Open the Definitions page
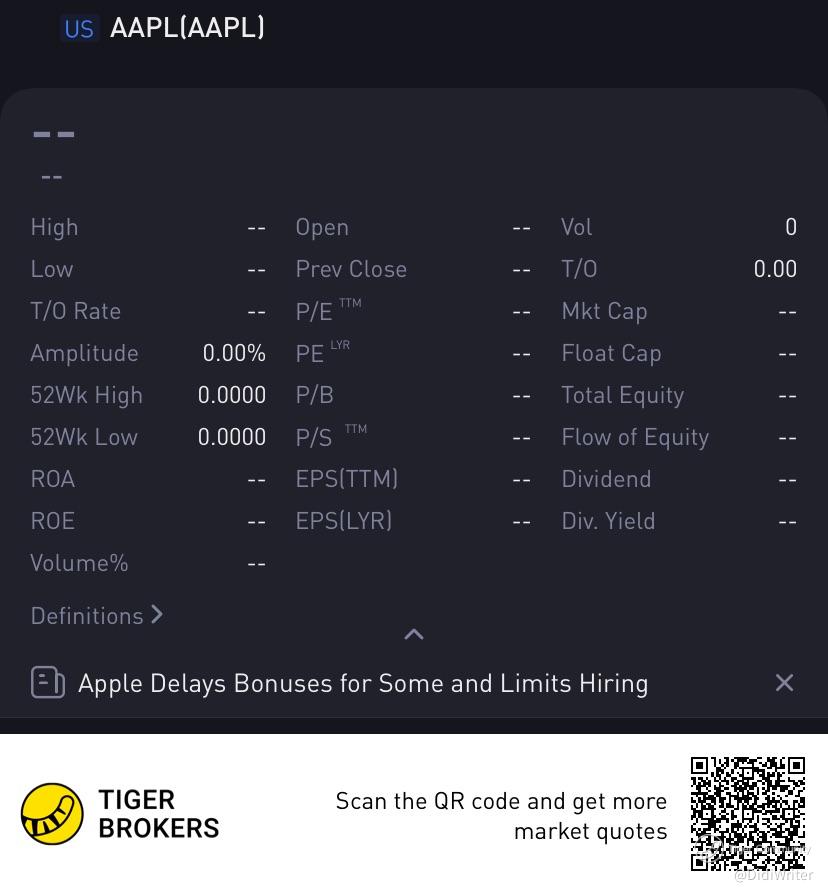The image size is (828, 894). click(x=96, y=616)
